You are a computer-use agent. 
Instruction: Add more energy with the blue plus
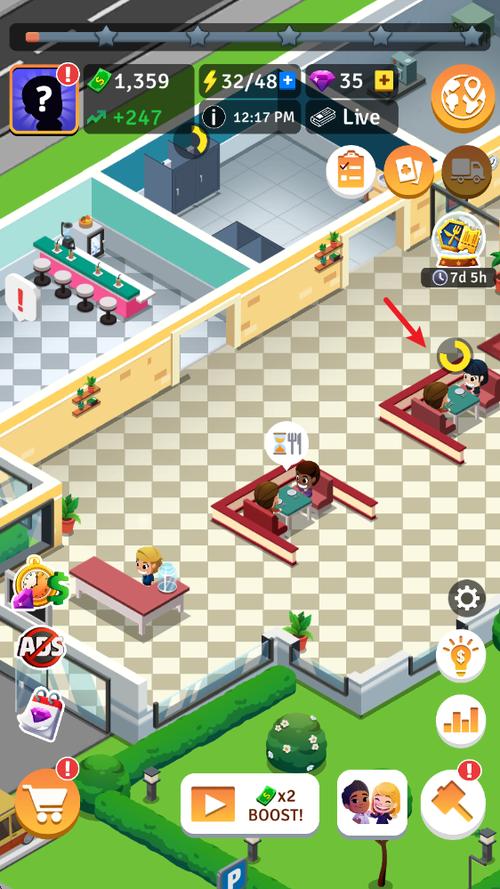coord(288,81)
